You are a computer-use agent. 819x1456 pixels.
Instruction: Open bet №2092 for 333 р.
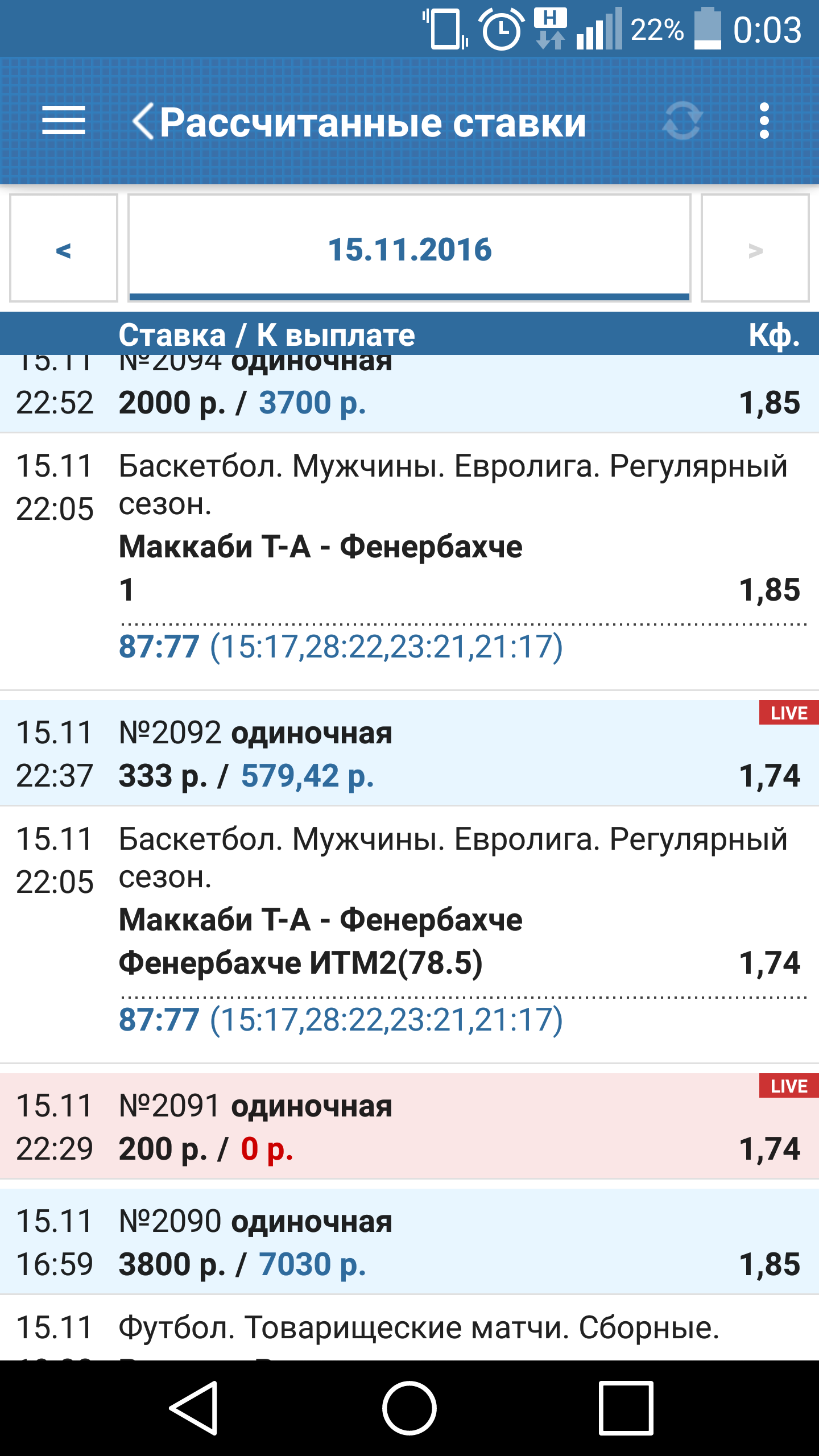point(409,753)
